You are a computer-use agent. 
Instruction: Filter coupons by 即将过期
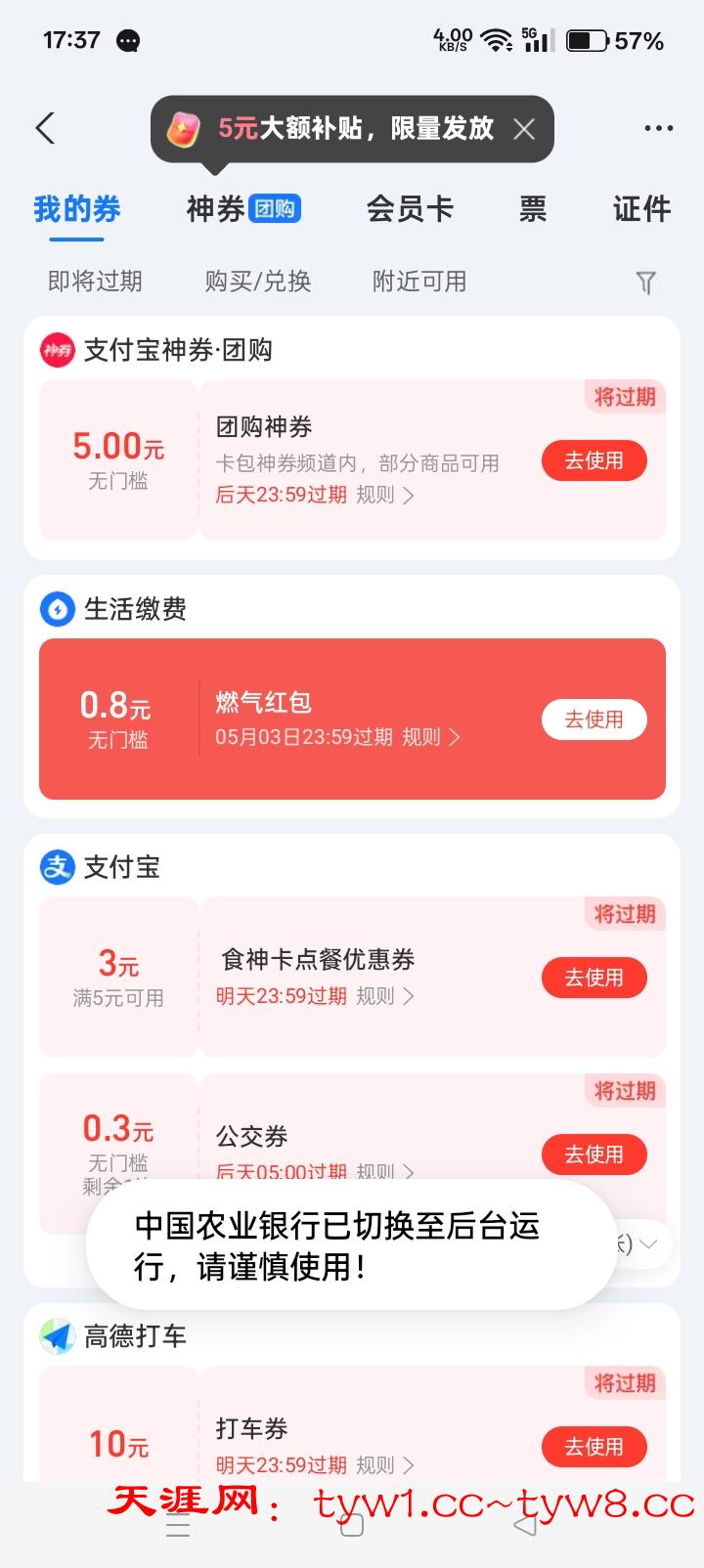point(95,282)
